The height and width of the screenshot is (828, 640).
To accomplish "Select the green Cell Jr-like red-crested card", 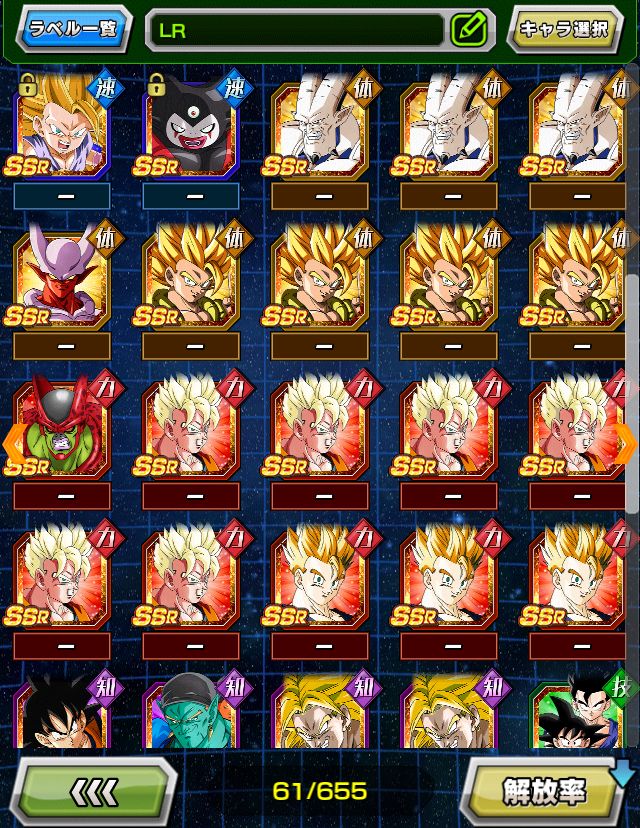I will (62, 427).
